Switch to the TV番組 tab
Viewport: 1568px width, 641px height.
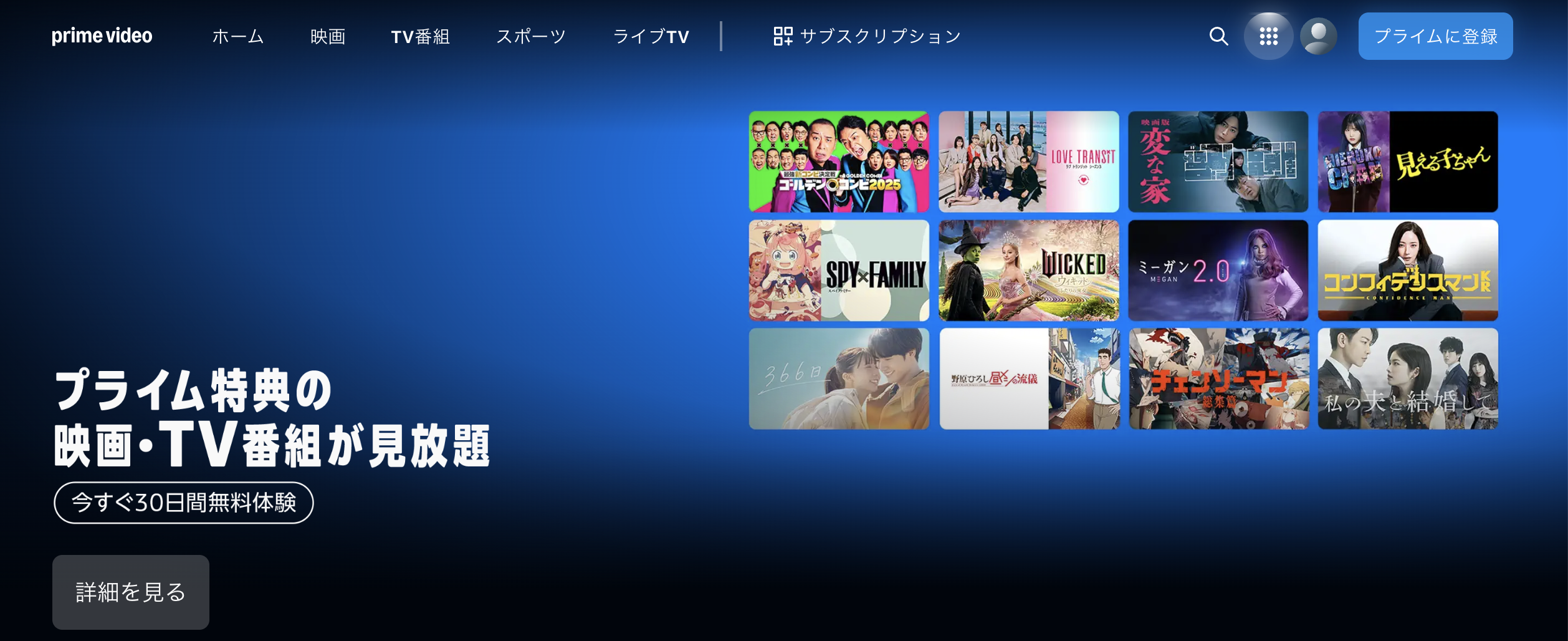click(x=420, y=36)
